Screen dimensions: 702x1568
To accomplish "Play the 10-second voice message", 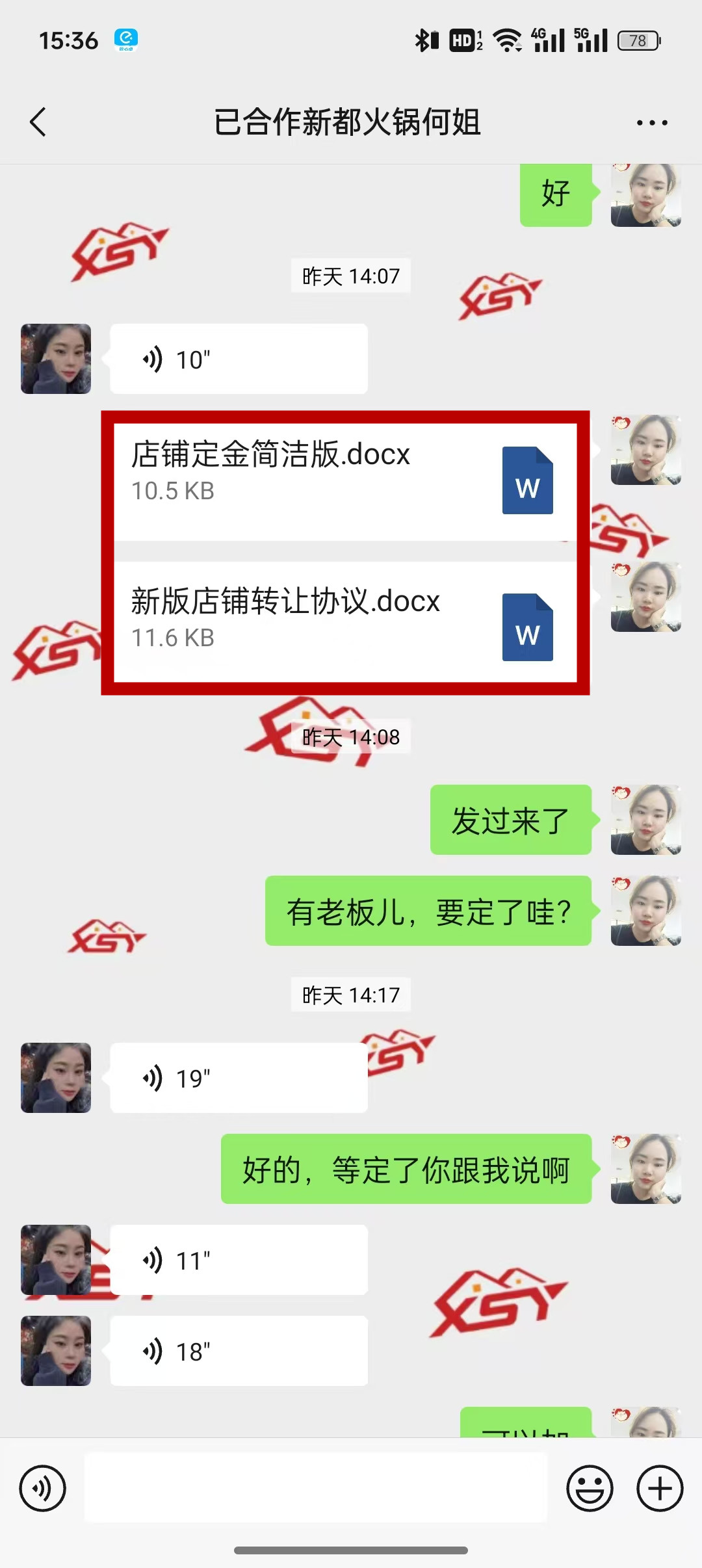I will pyautogui.click(x=239, y=359).
